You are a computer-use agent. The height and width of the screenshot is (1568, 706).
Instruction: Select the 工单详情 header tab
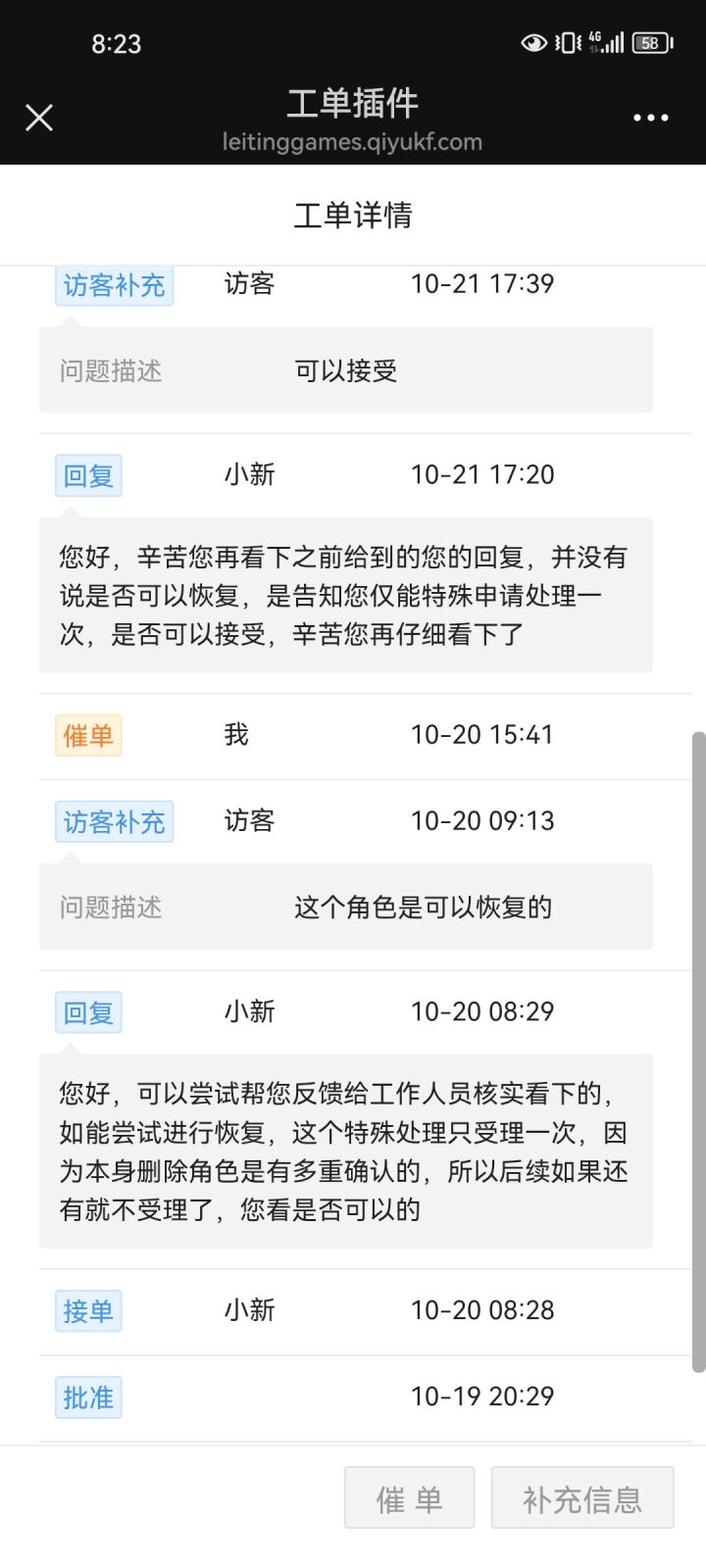click(x=353, y=215)
